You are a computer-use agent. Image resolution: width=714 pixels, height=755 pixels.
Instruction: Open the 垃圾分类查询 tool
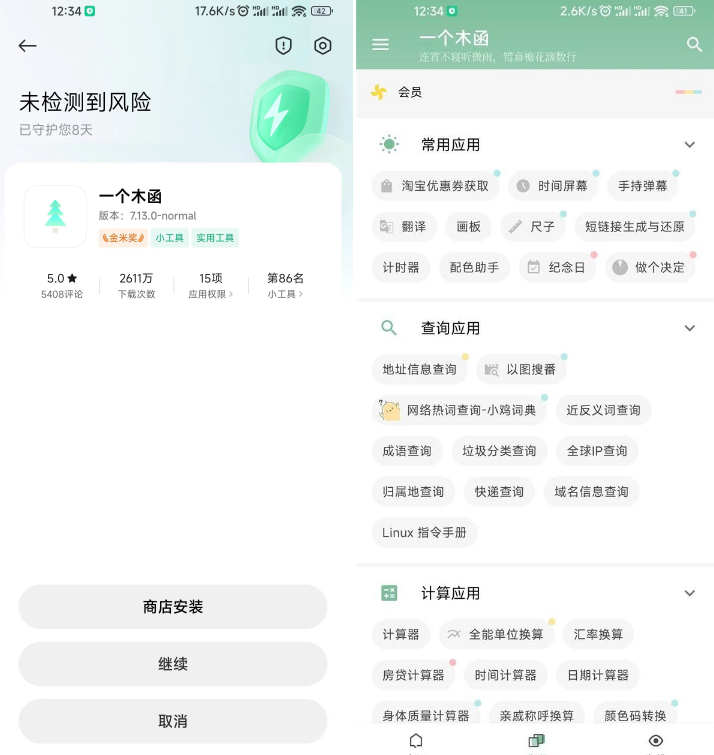[499, 451]
